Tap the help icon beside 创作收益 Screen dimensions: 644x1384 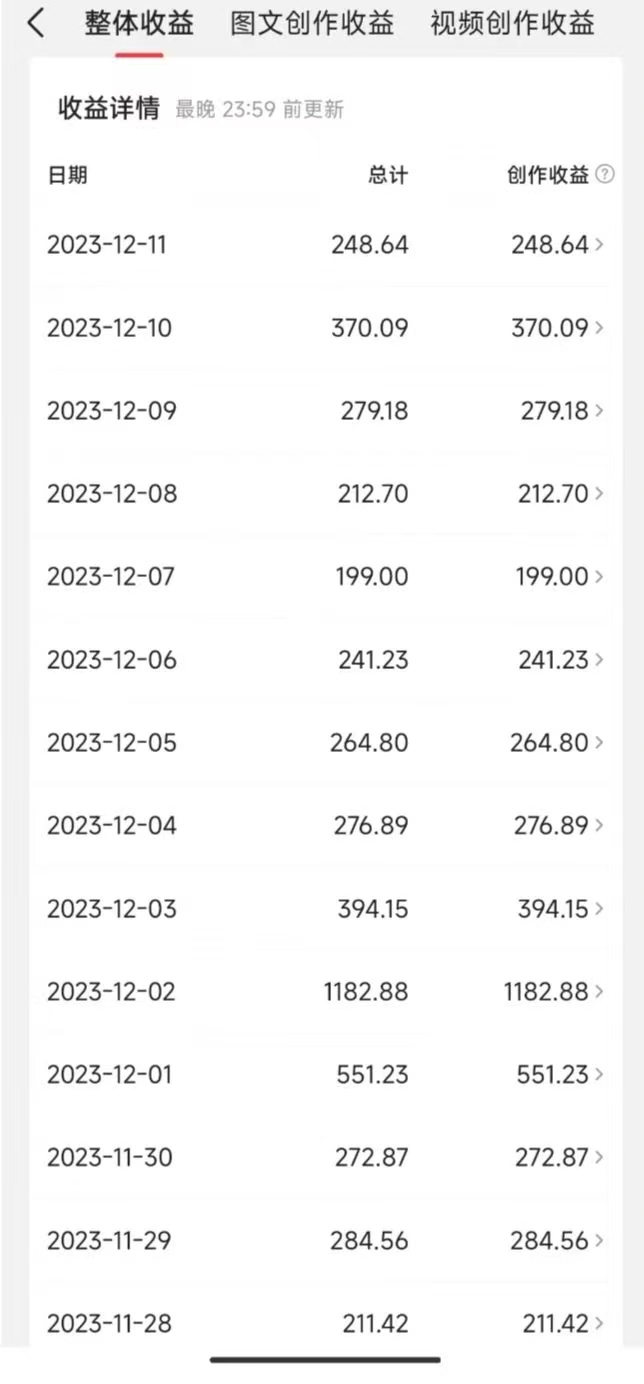pos(605,175)
